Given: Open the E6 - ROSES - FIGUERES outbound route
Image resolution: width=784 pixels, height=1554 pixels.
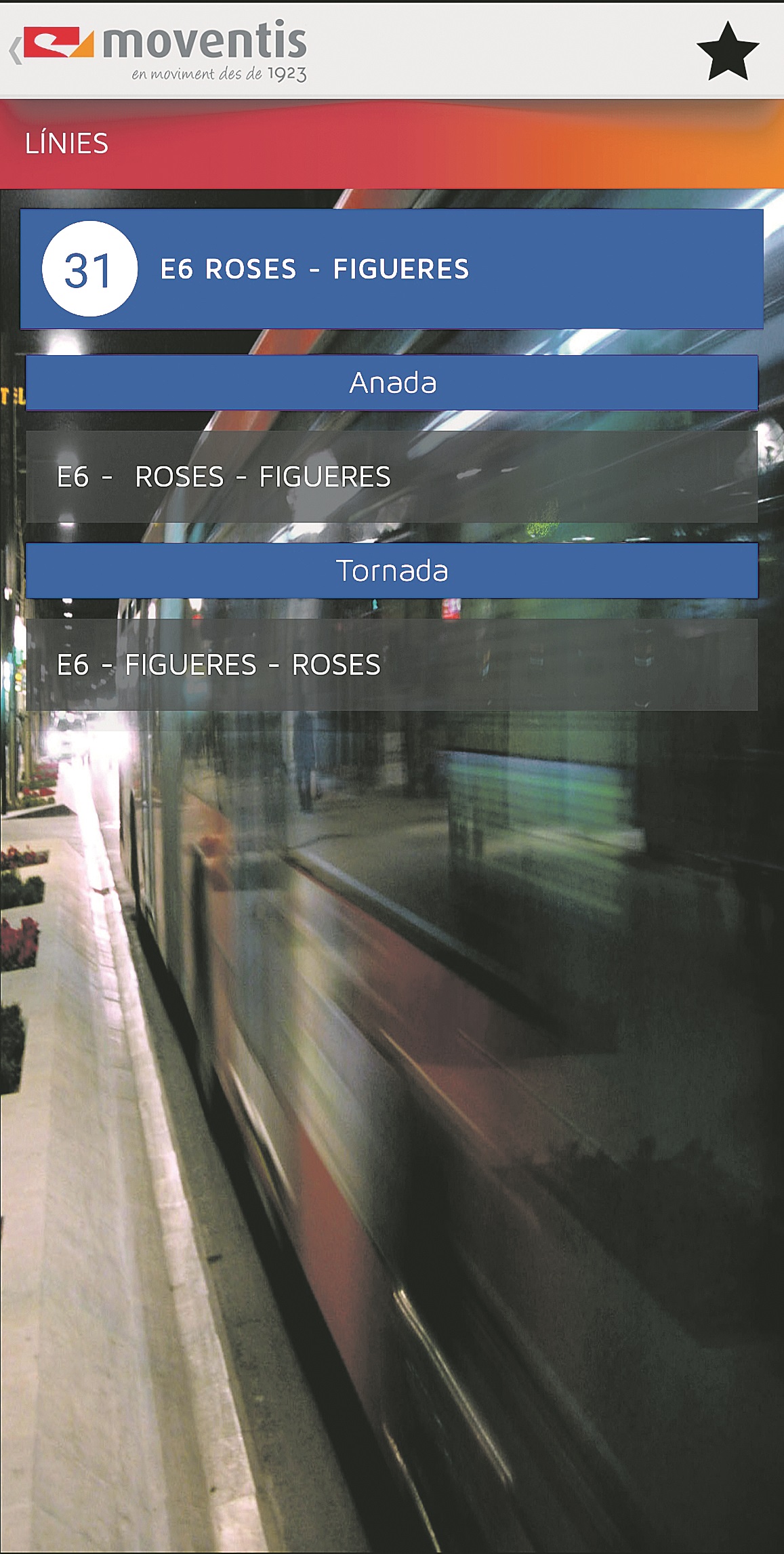Looking at the screenshot, I should click(391, 476).
